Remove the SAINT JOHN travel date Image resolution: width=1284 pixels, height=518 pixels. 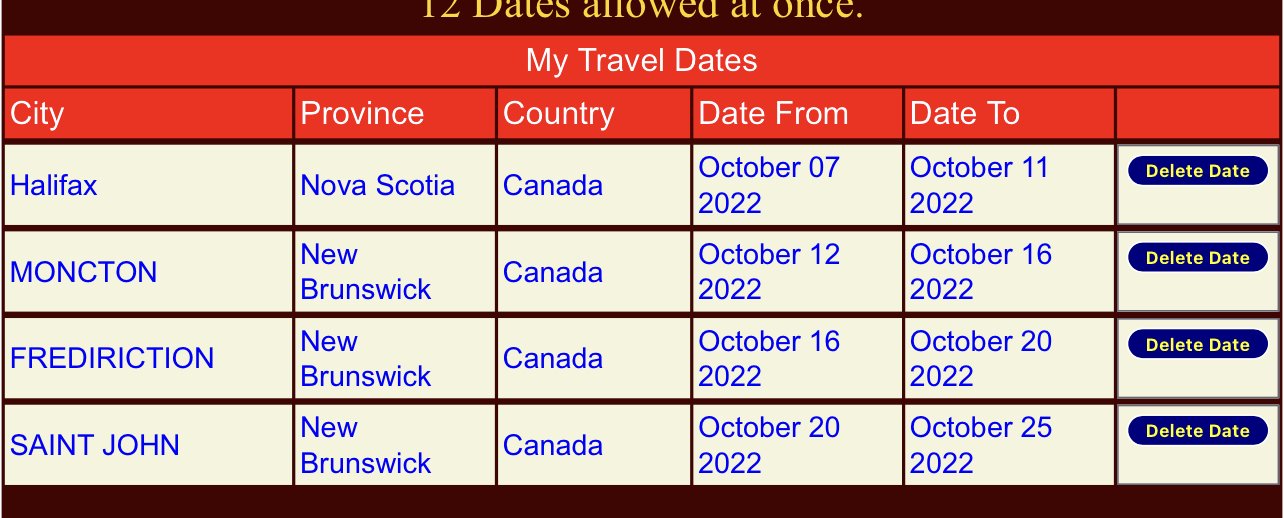pos(1197,431)
